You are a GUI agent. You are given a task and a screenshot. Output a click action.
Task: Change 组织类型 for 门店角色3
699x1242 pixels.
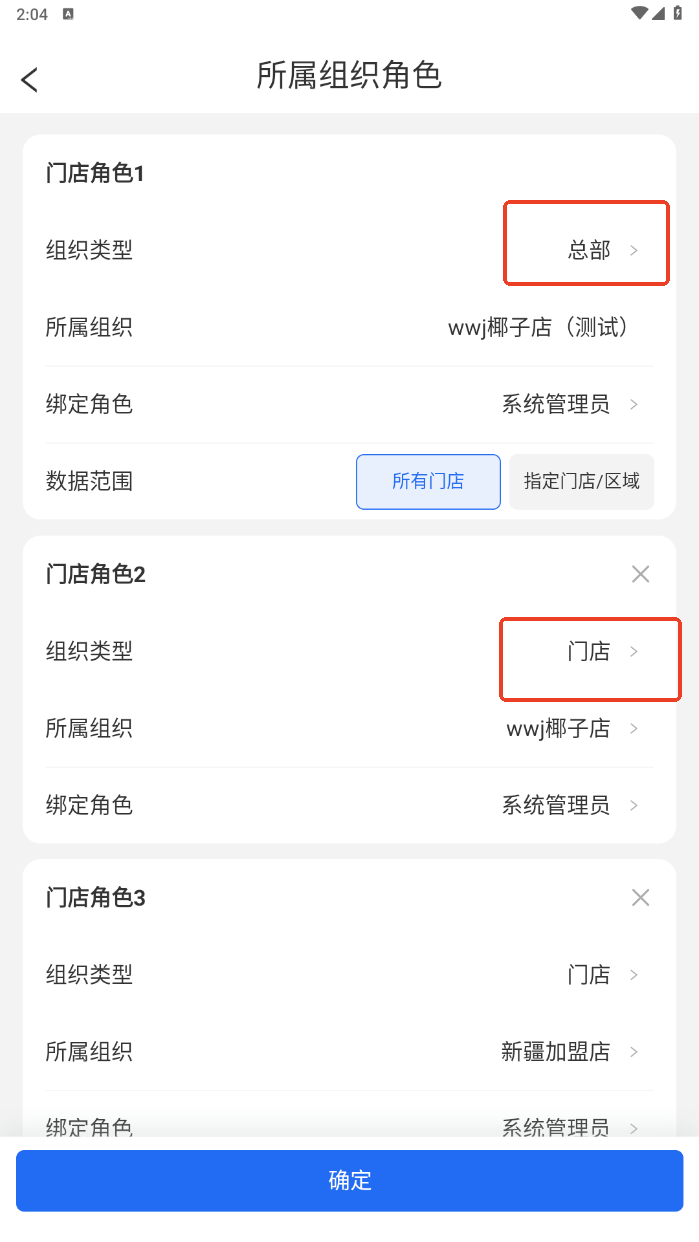[600, 975]
